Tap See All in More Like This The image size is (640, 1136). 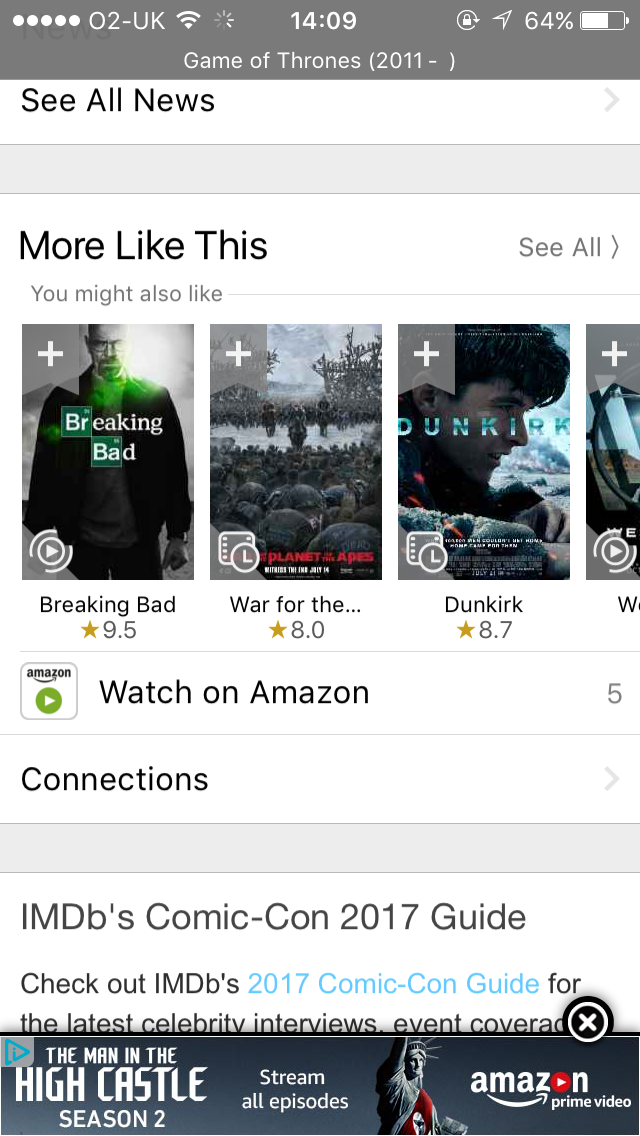tap(568, 248)
